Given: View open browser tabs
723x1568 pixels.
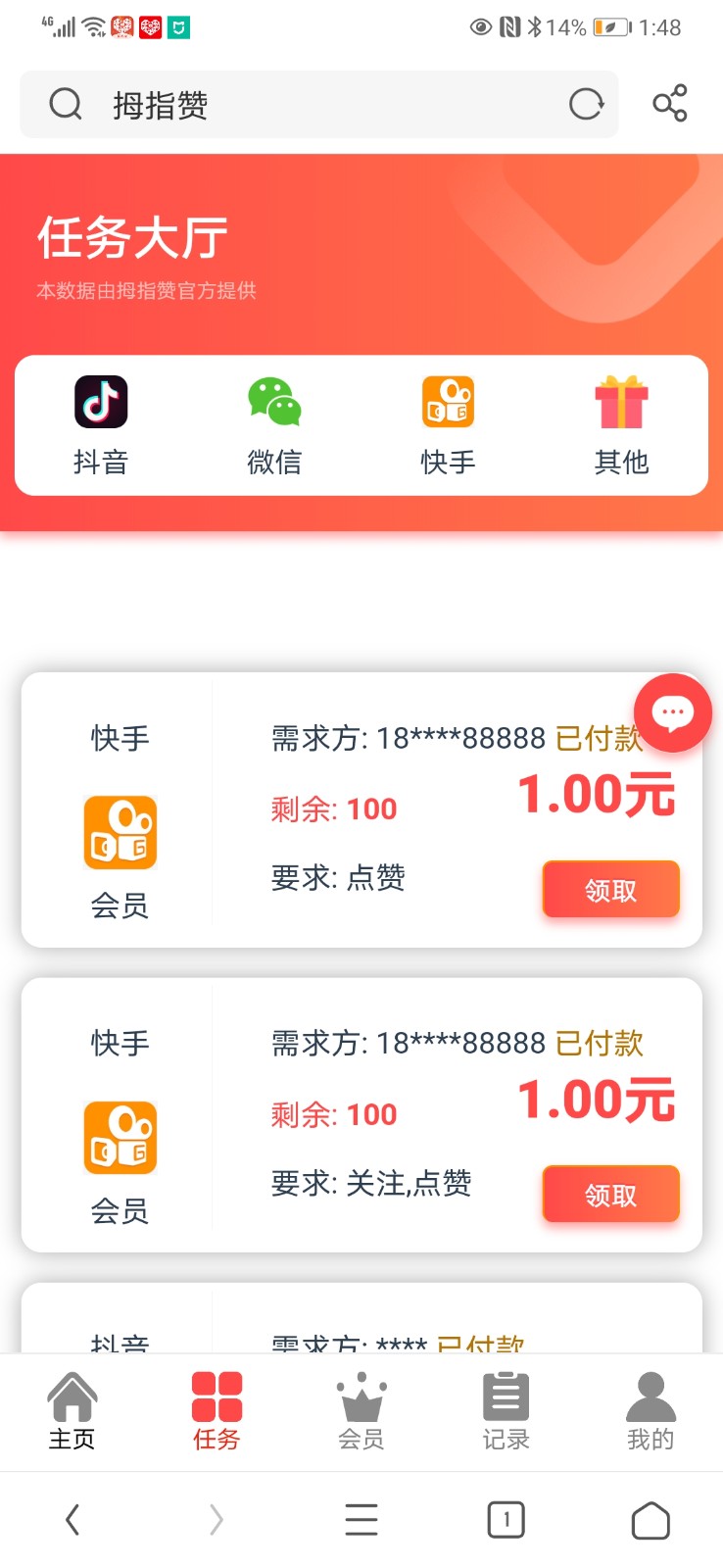Looking at the screenshot, I should [x=506, y=1520].
